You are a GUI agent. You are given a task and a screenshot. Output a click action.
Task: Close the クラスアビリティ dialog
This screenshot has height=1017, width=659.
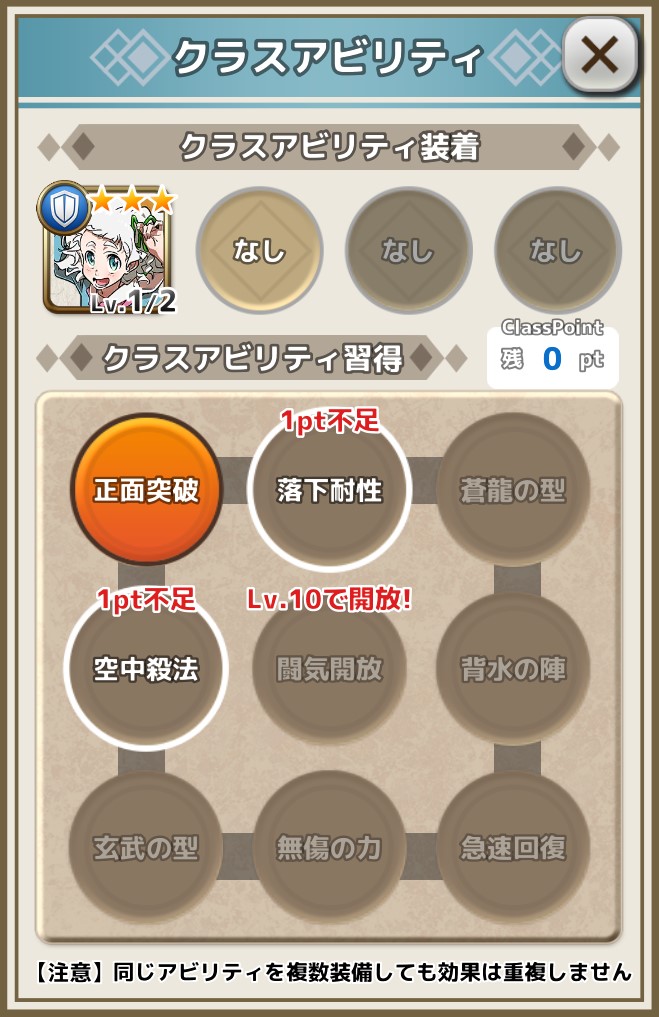point(599,53)
